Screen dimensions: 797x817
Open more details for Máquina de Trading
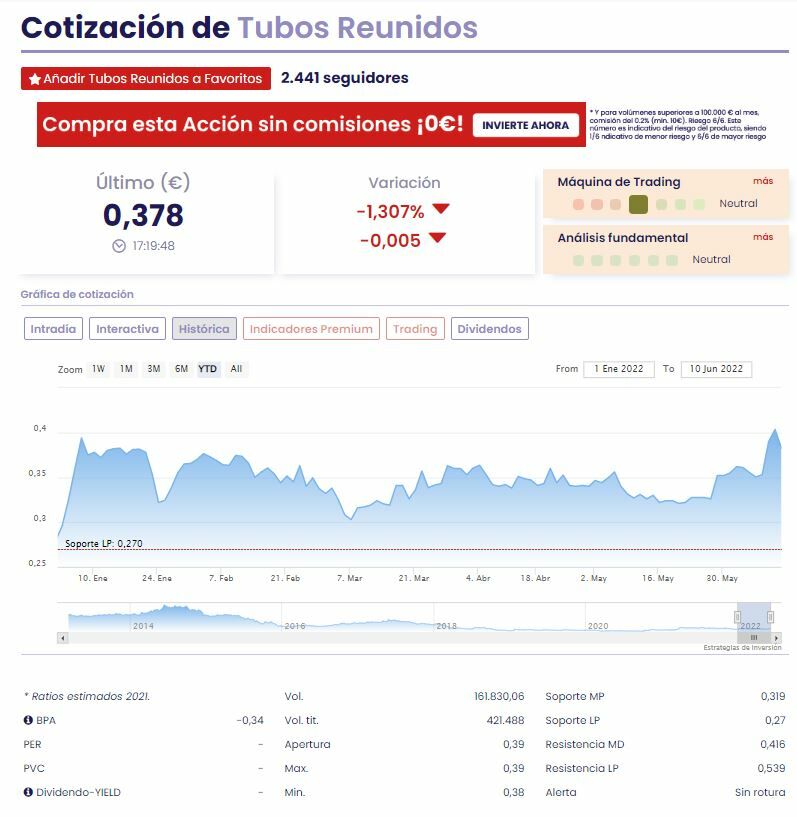pos(763,181)
